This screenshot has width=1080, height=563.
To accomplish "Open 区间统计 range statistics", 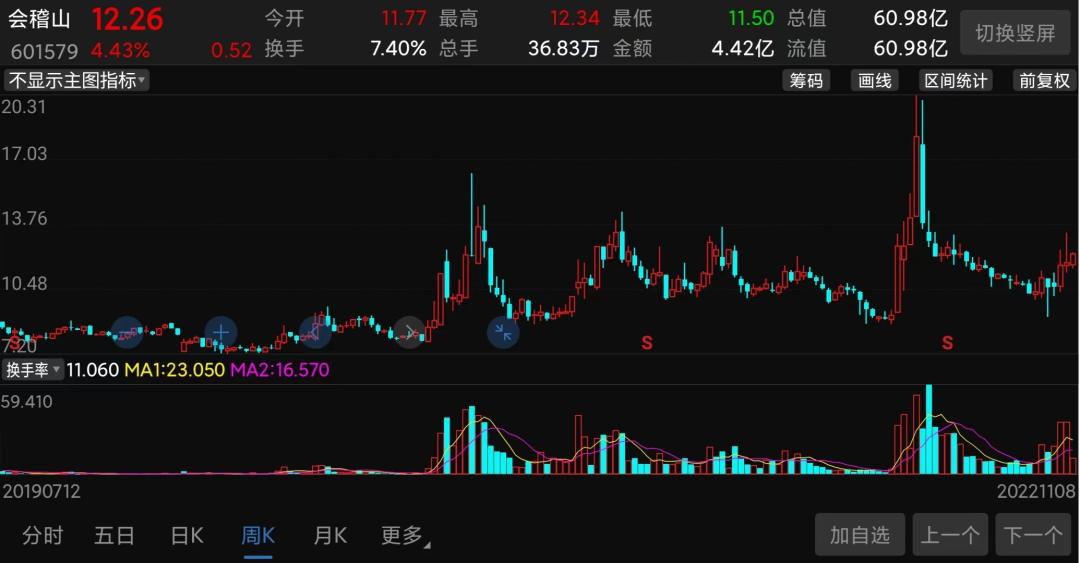I will (955, 81).
